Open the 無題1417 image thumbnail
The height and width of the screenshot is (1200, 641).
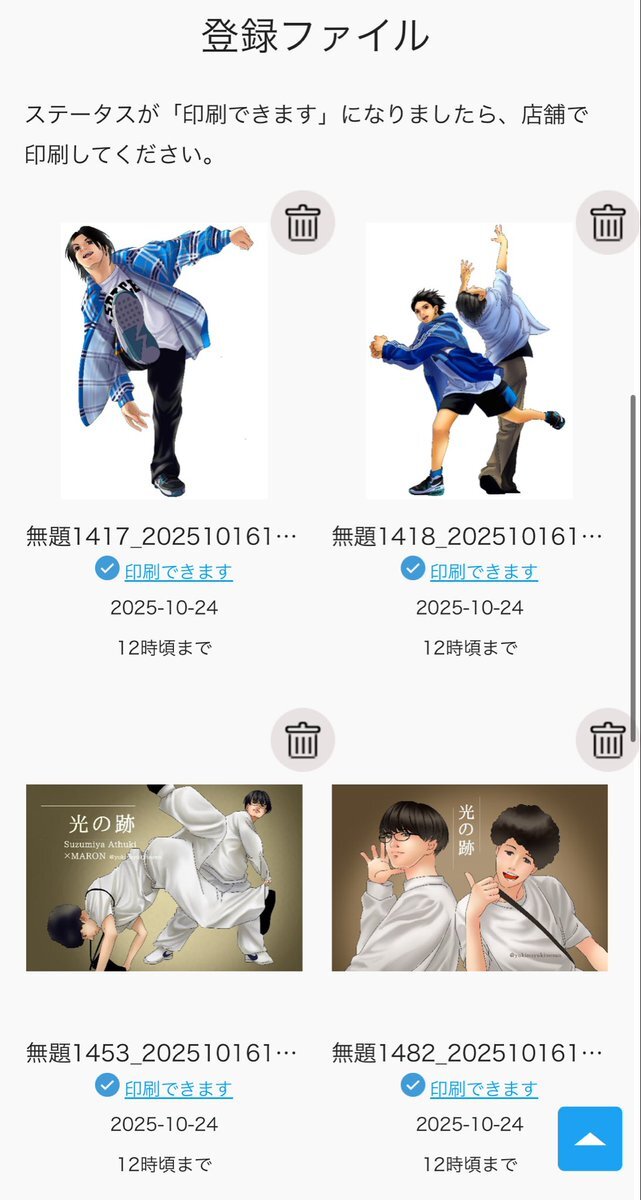coord(164,361)
